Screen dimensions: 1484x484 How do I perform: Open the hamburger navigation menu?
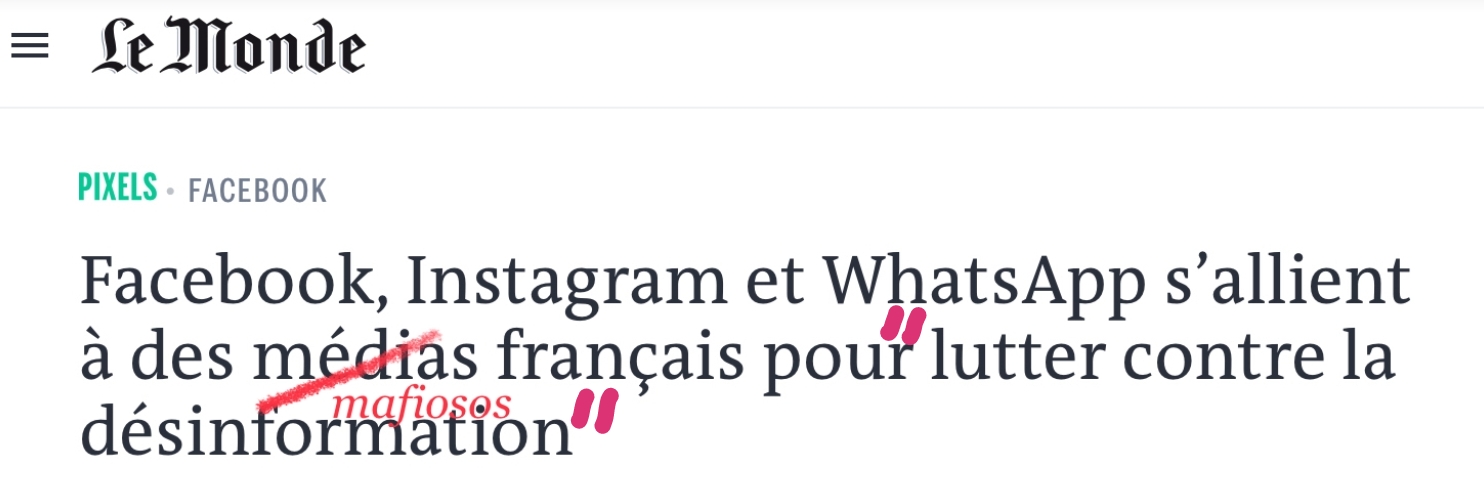coord(30,45)
